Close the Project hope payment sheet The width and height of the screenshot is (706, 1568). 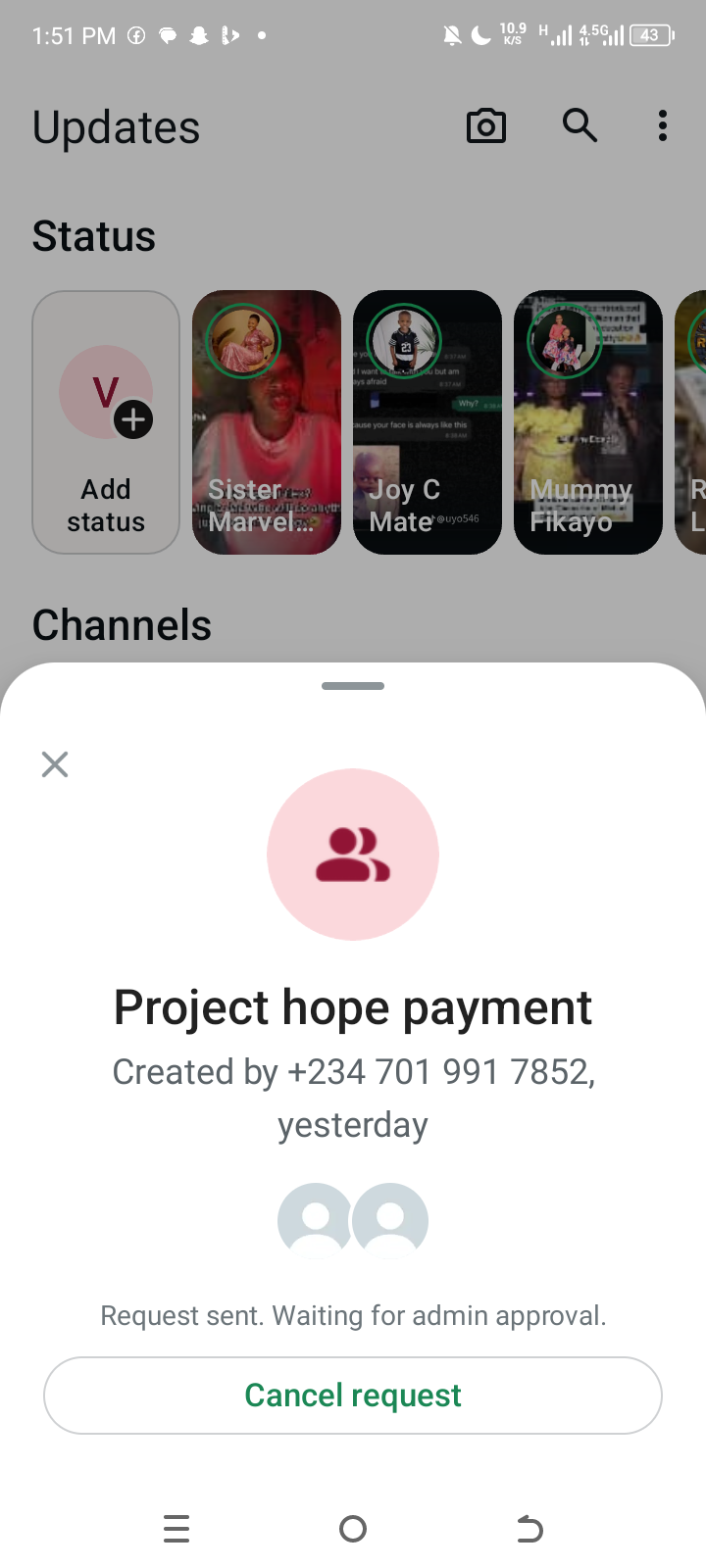[55, 764]
